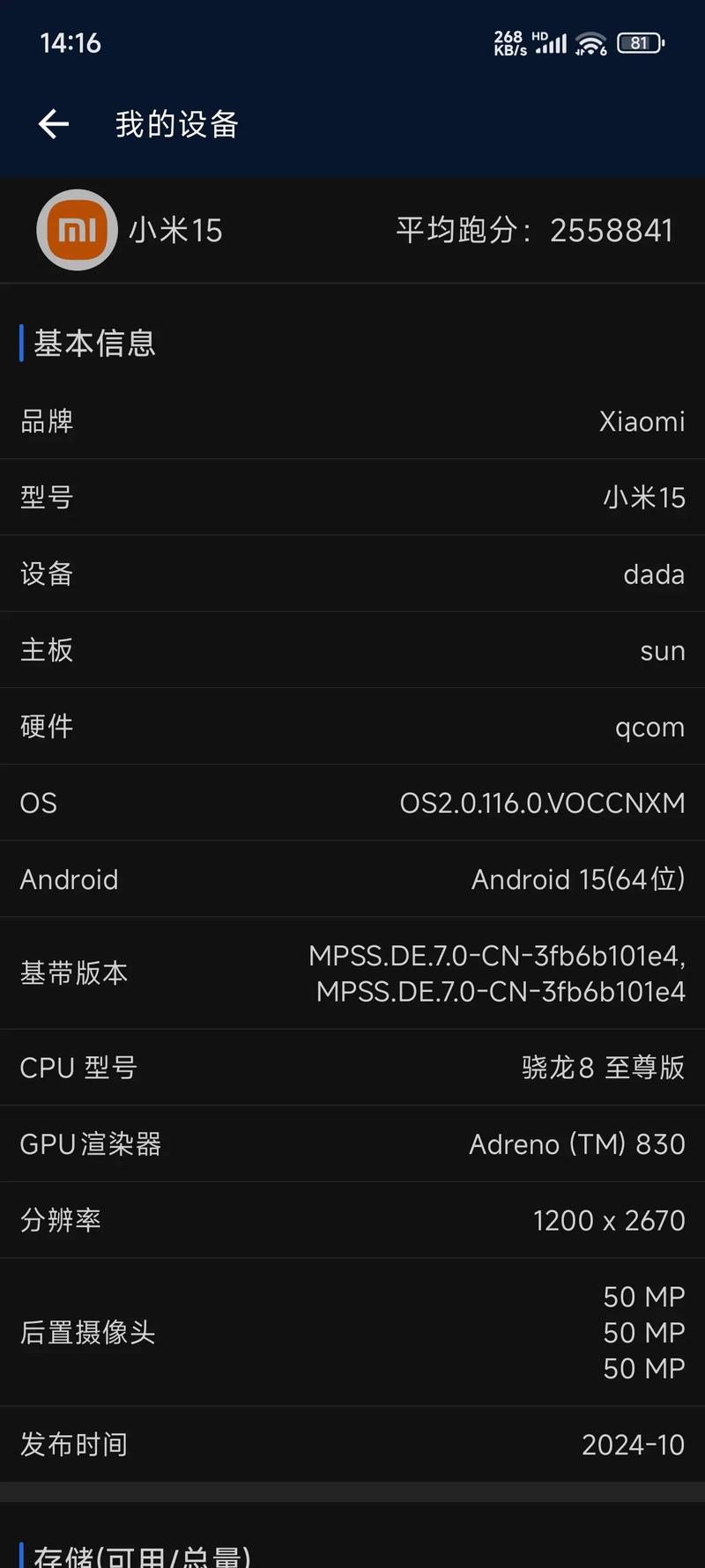This screenshot has width=705, height=1568.
Task: Tap the back arrow icon
Action: click(53, 123)
